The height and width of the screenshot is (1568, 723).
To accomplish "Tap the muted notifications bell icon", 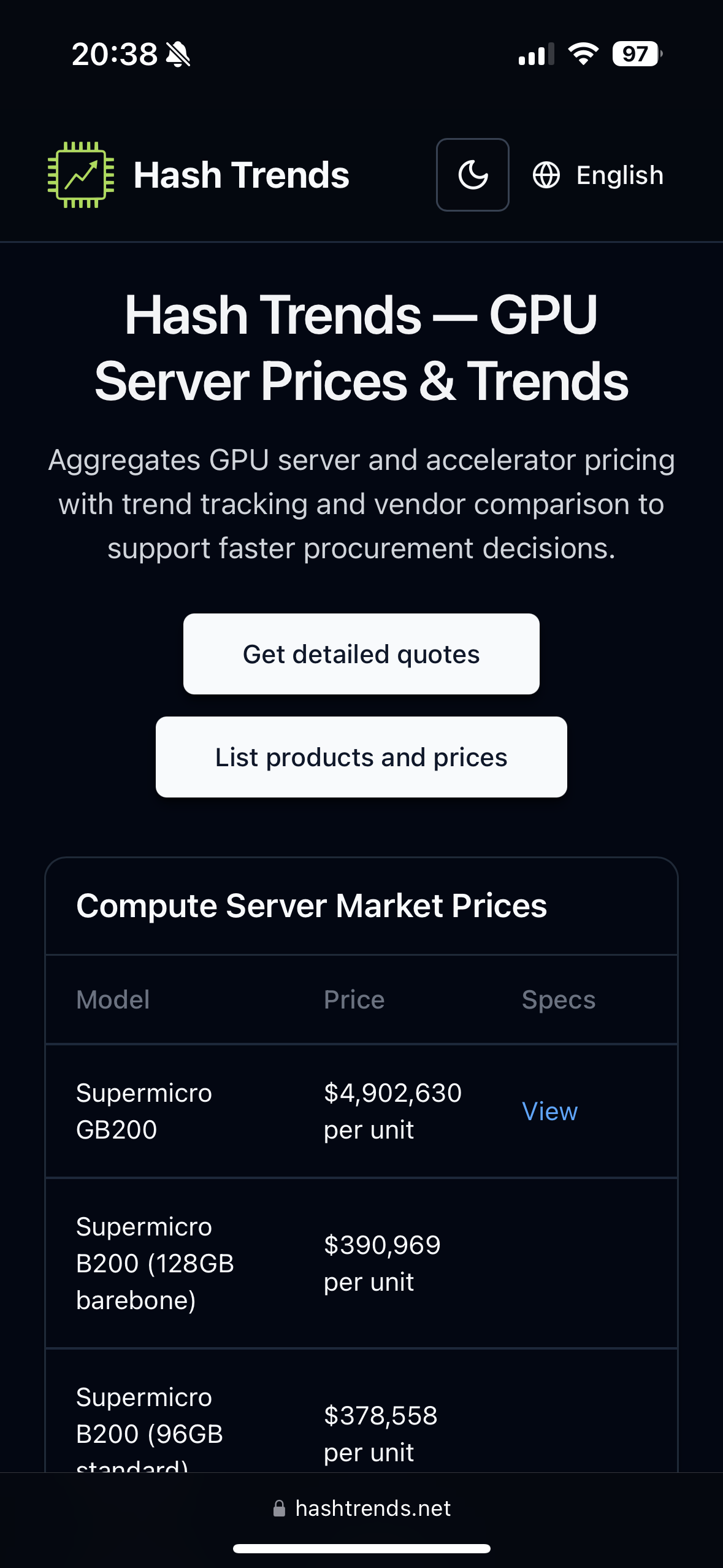I will (x=178, y=55).
